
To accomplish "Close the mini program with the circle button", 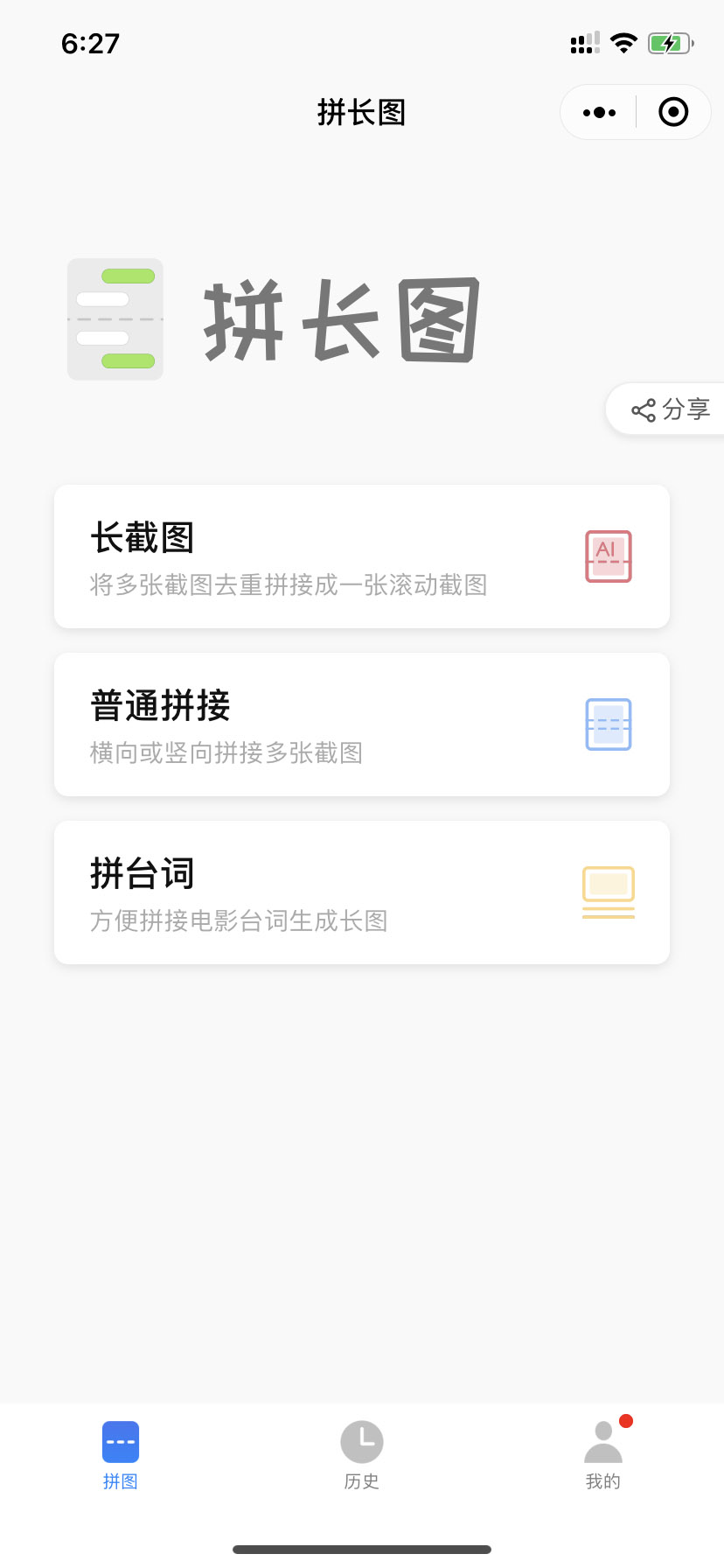I will [x=673, y=112].
